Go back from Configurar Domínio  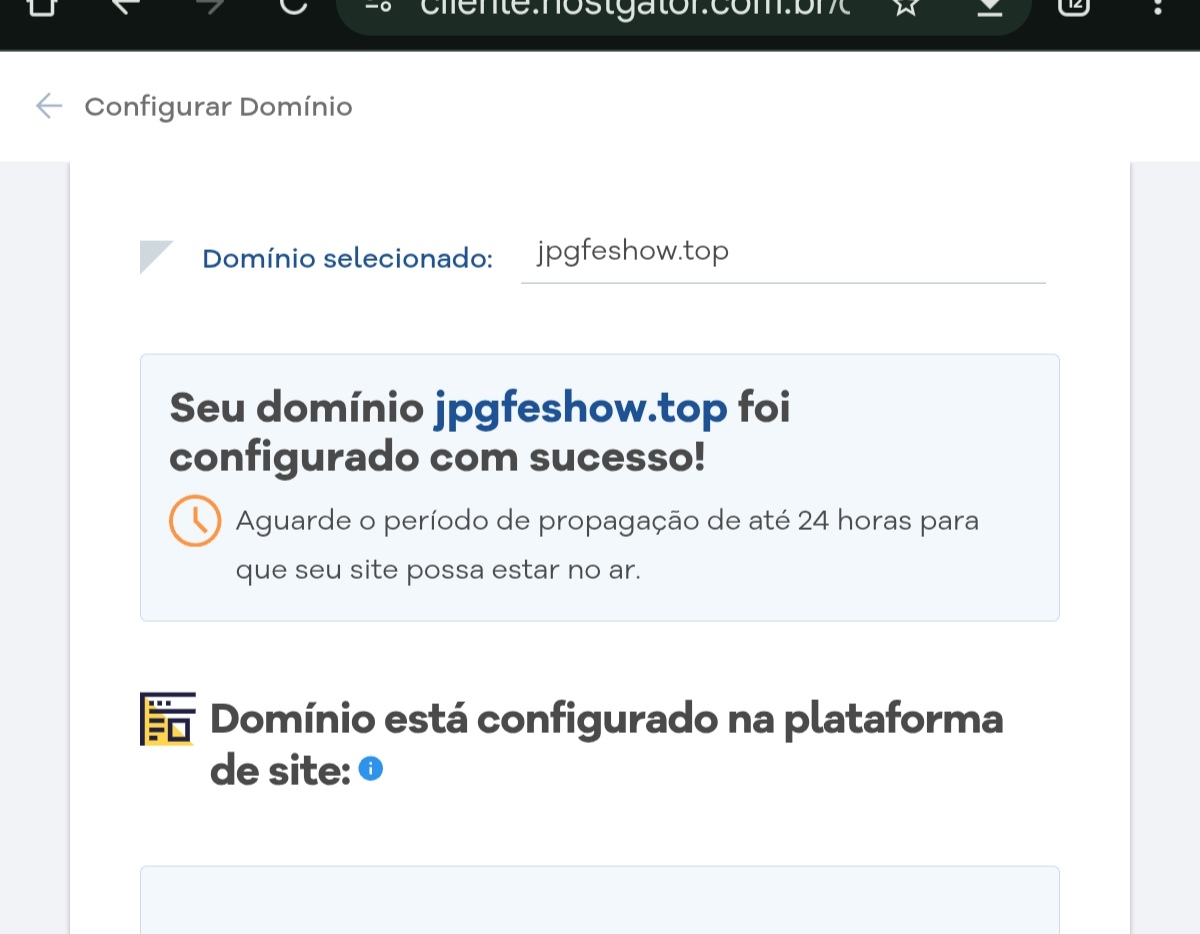click(48, 106)
